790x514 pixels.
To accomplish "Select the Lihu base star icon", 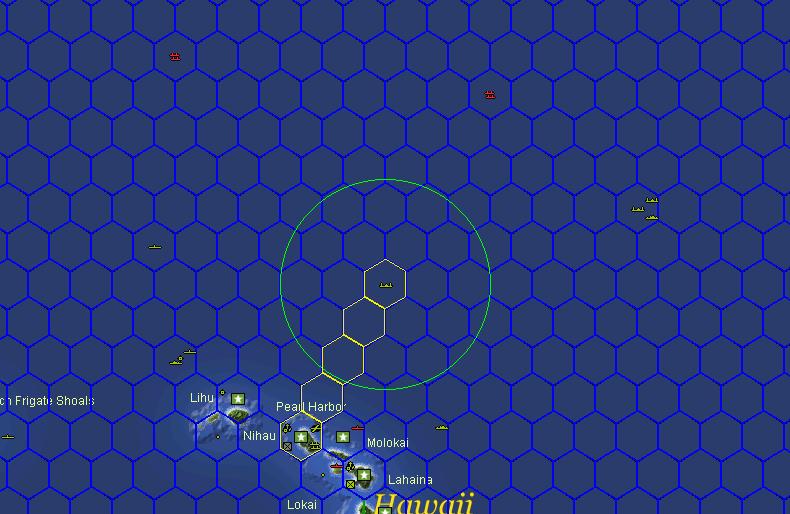I will coord(238,400).
